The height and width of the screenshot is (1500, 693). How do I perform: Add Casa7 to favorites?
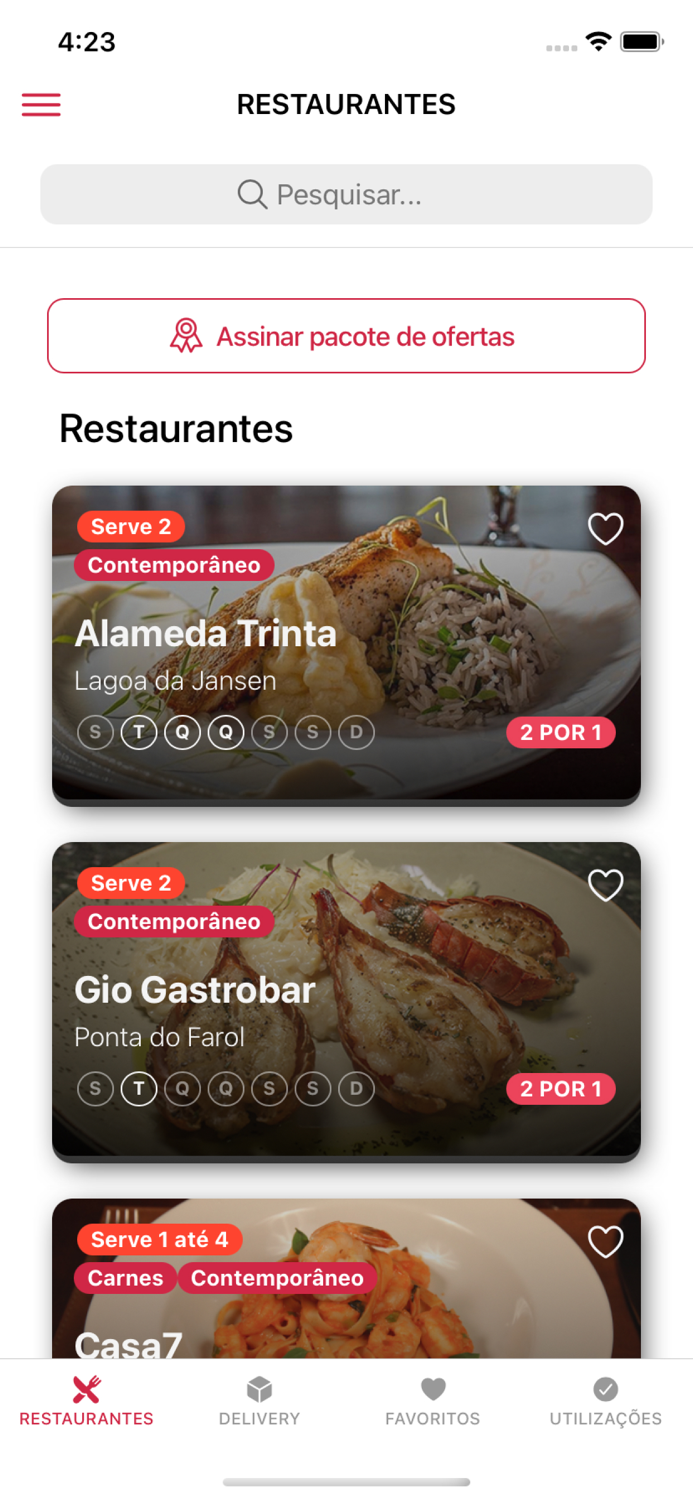pos(605,1241)
